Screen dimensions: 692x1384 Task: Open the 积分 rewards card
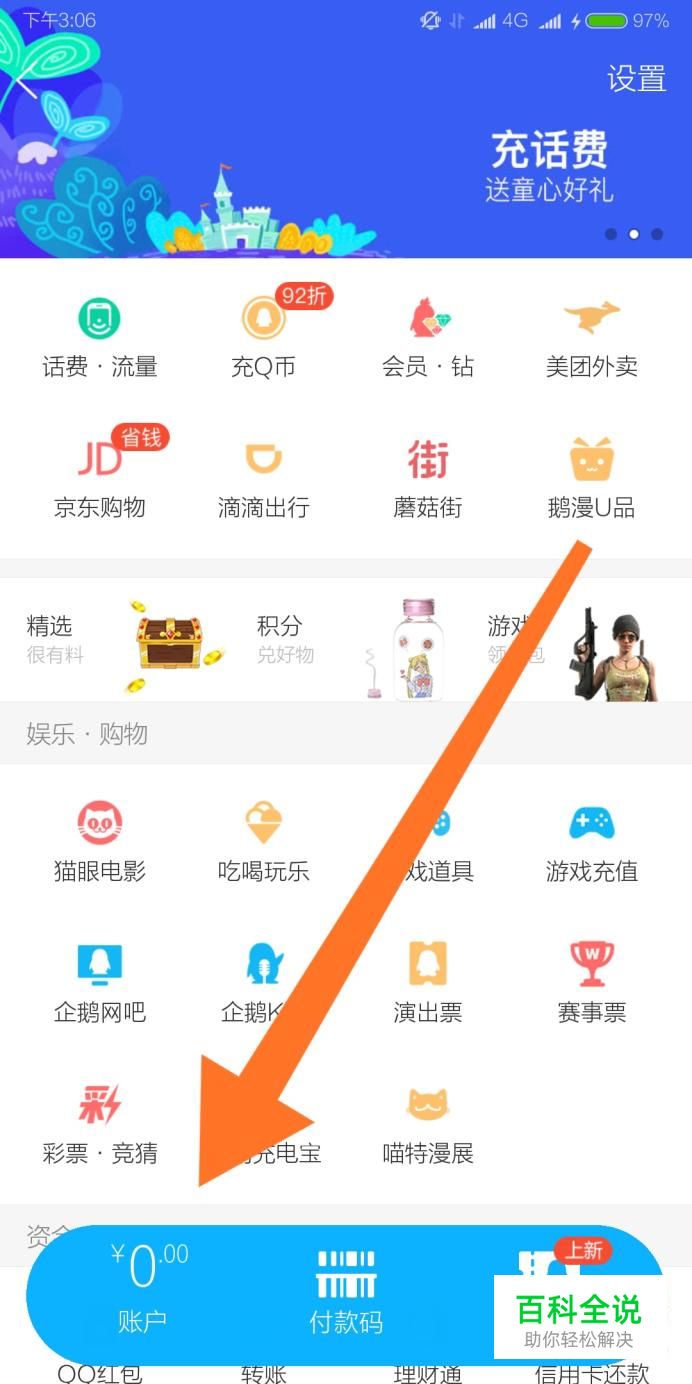[x=330, y=640]
